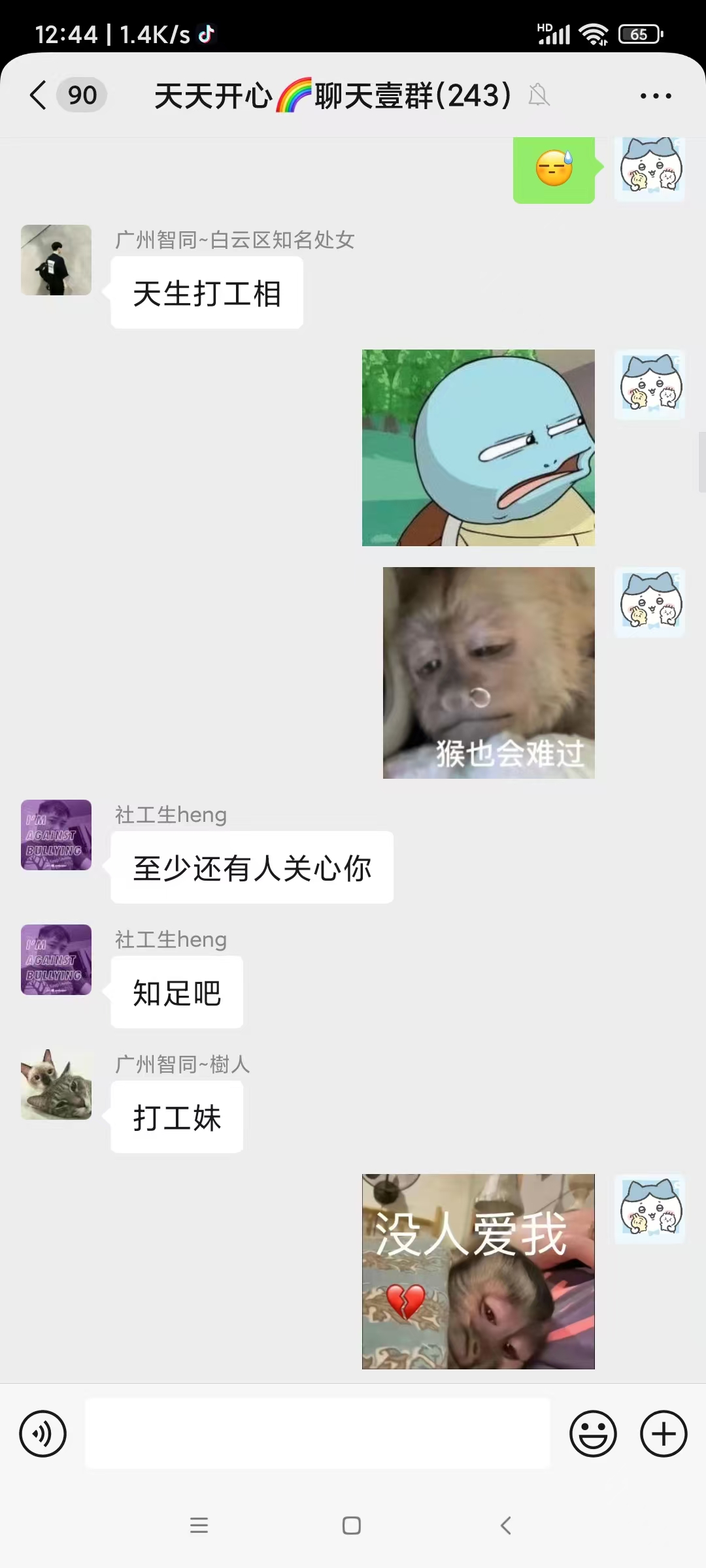The image size is (706, 1568).
Task: View the blue turtle meme image
Action: (479, 448)
